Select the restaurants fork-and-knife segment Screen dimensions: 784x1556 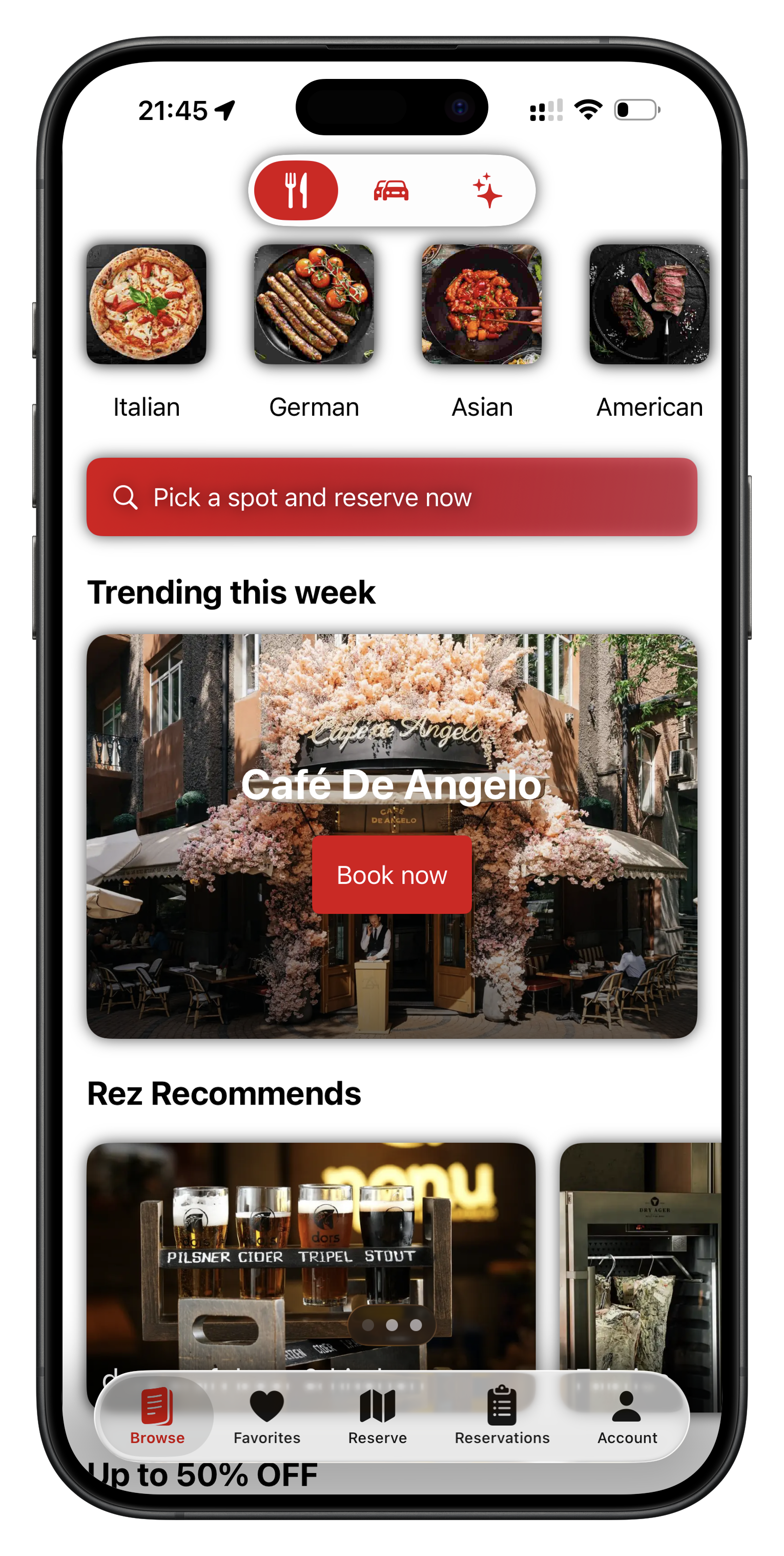tap(296, 190)
